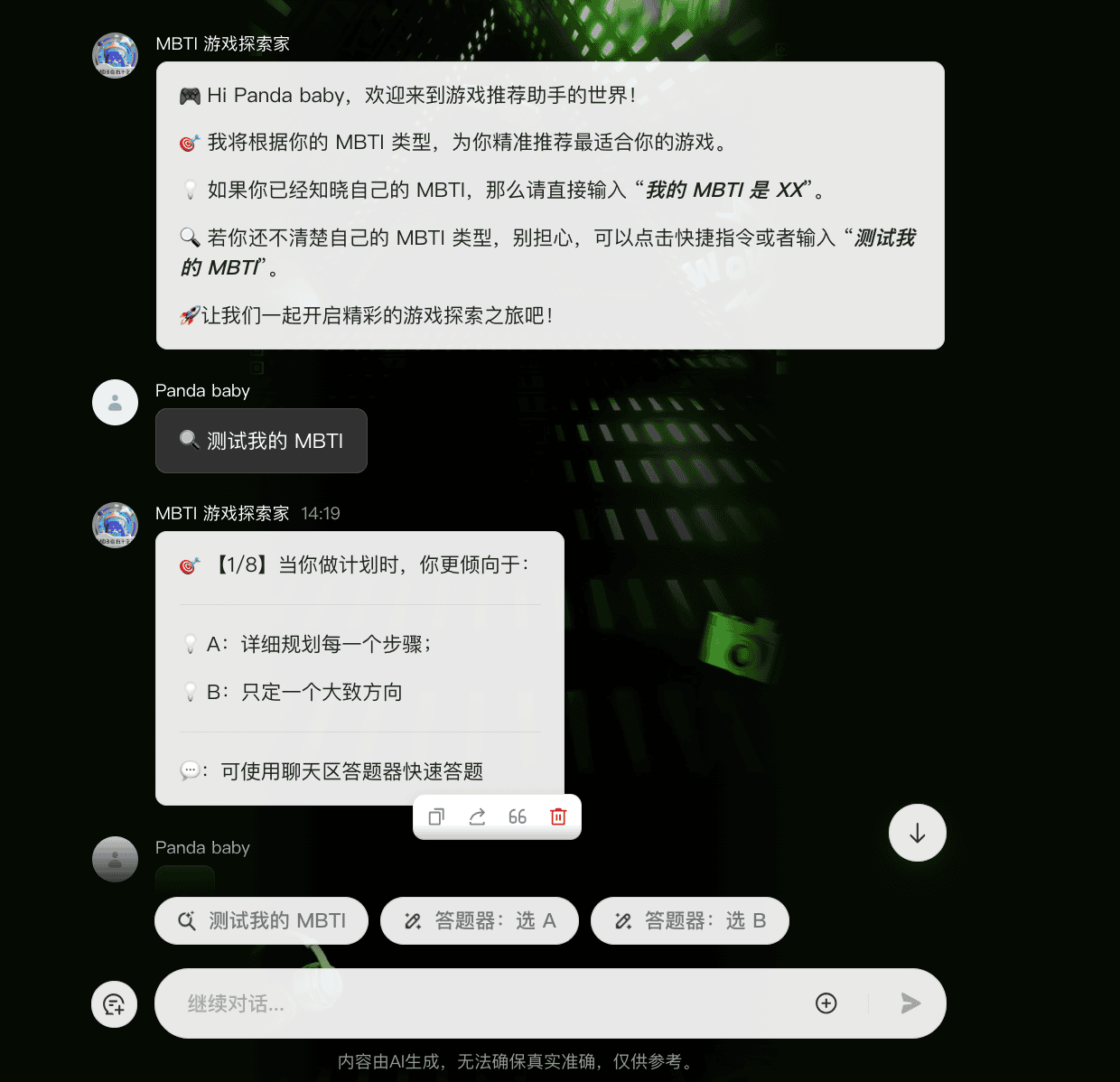Focus the 继续对话 message field

[479, 1003]
